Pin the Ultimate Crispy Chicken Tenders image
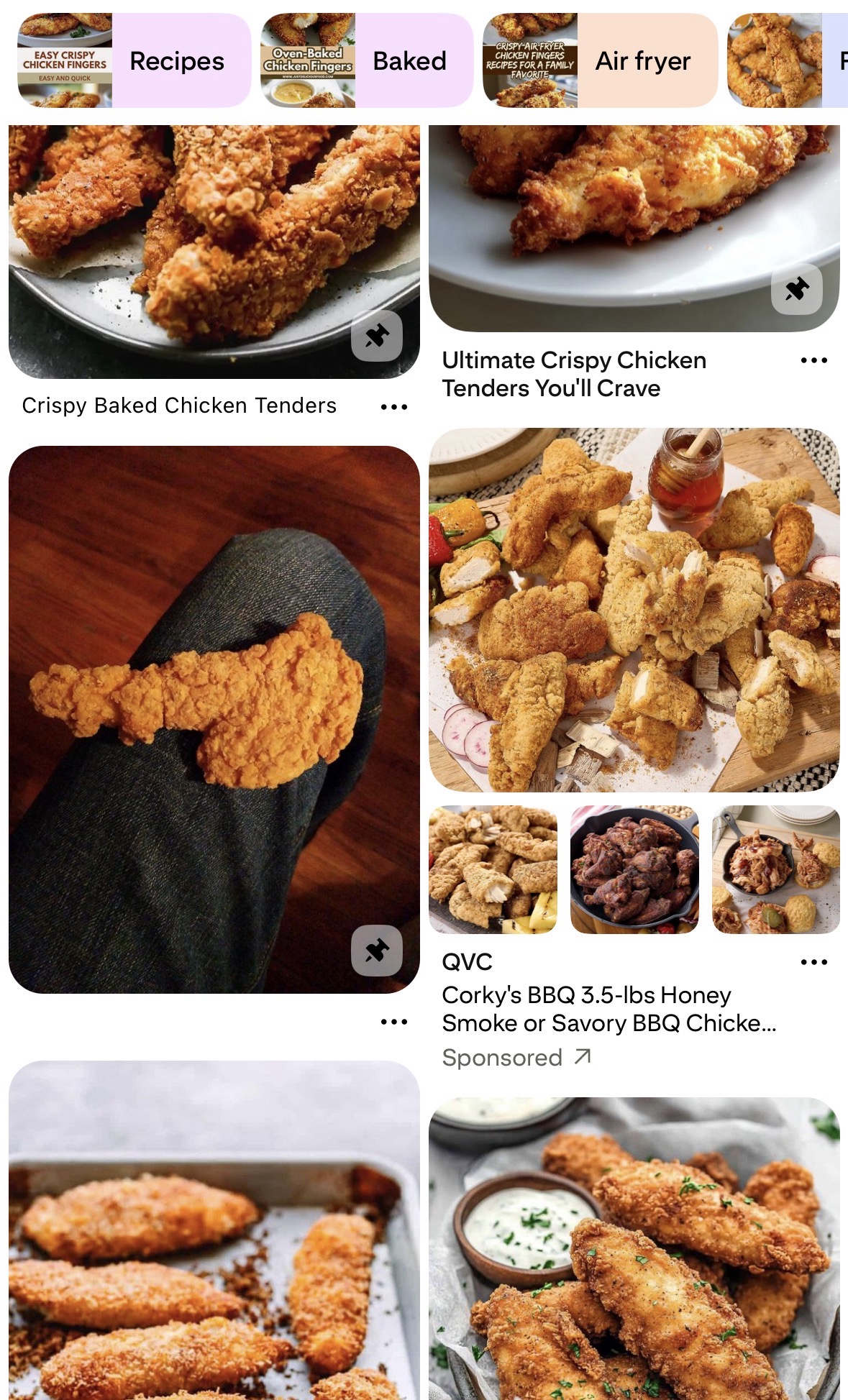The height and width of the screenshot is (1400, 848). 796,289
